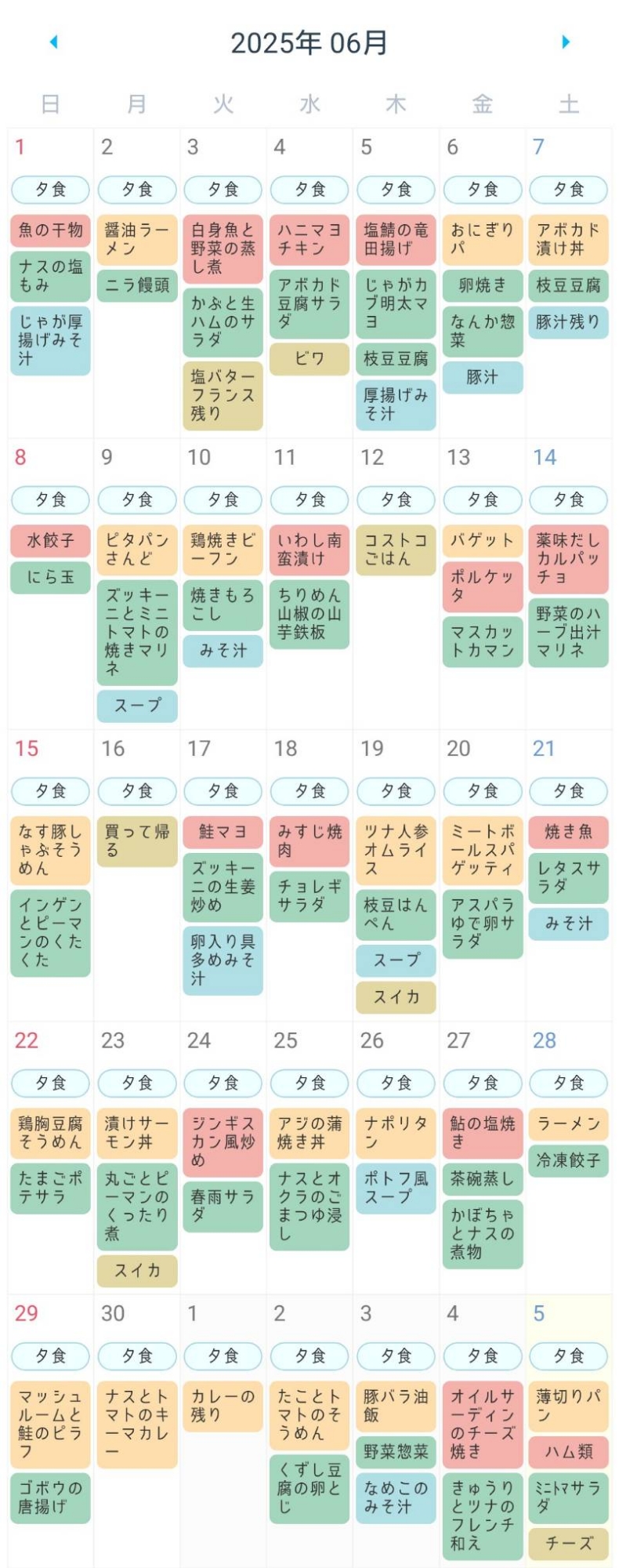Image resolution: width=619 pixels, height=1568 pixels.
Task: Tap the 買って帰る entry on June 16
Action: point(137,841)
